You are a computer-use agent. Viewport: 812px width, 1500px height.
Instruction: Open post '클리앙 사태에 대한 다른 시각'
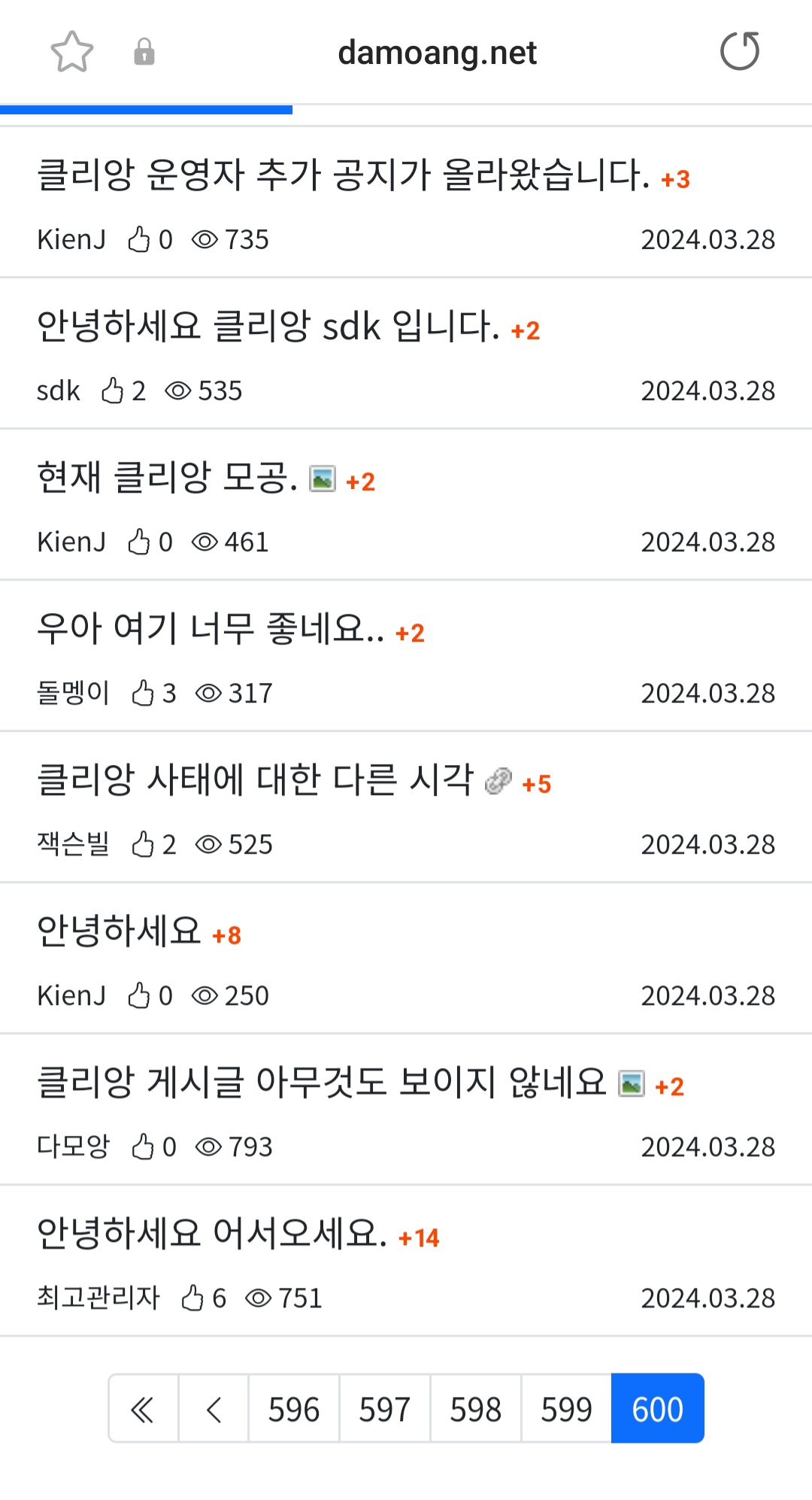pos(255,779)
